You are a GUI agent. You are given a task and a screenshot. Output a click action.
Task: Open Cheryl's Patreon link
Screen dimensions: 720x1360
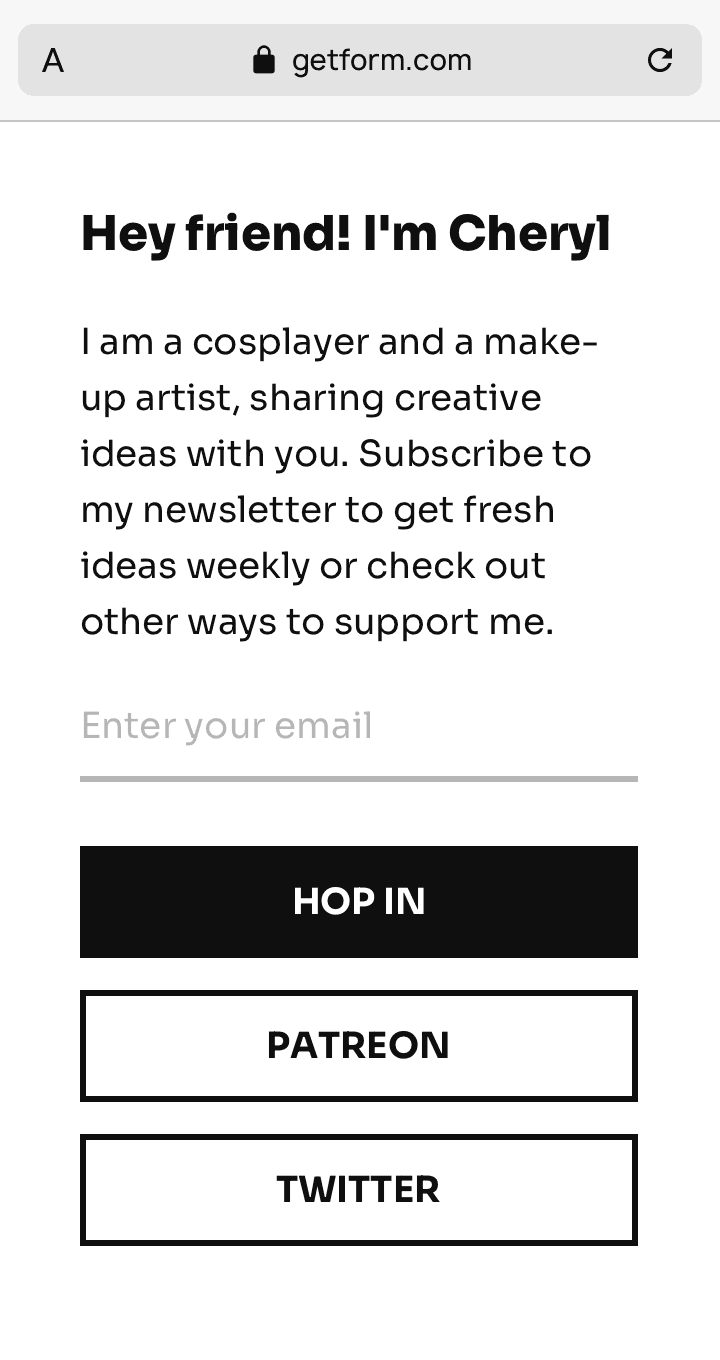(x=358, y=1045)
